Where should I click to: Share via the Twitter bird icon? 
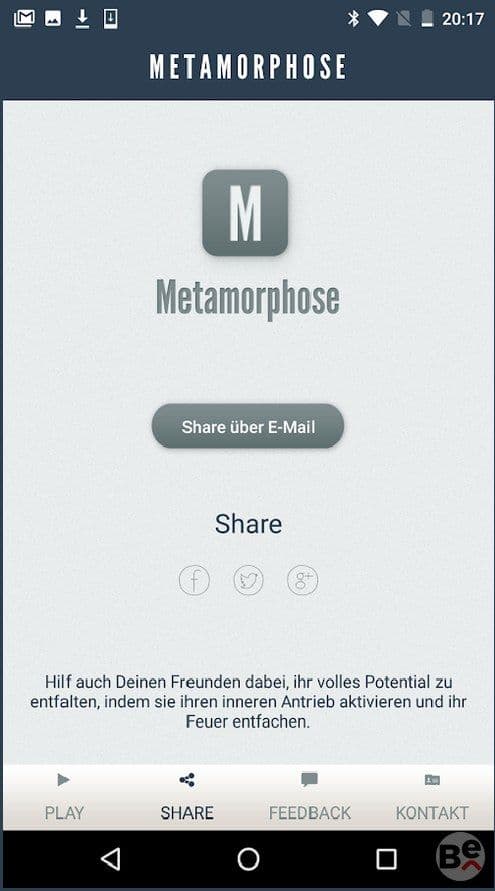[248, 580]
